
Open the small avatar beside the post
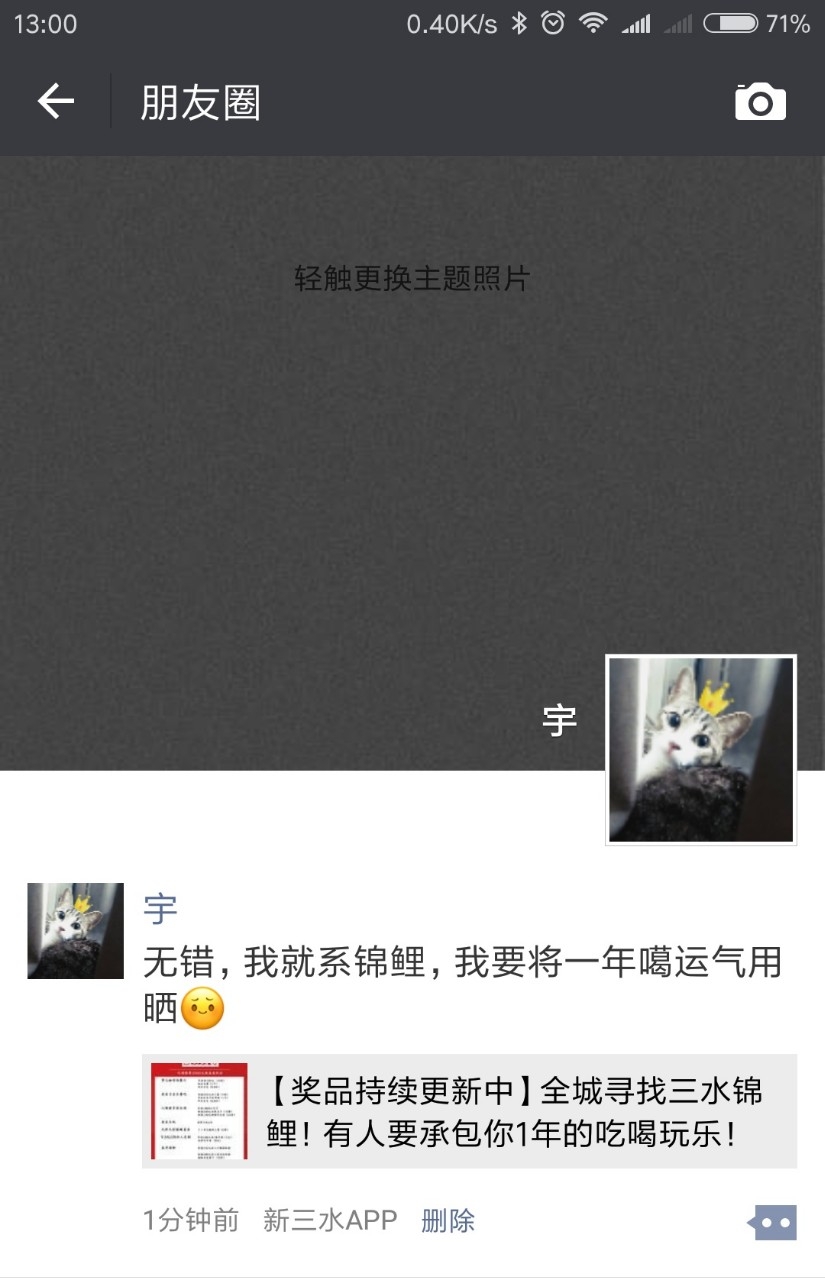click(75, 930)
